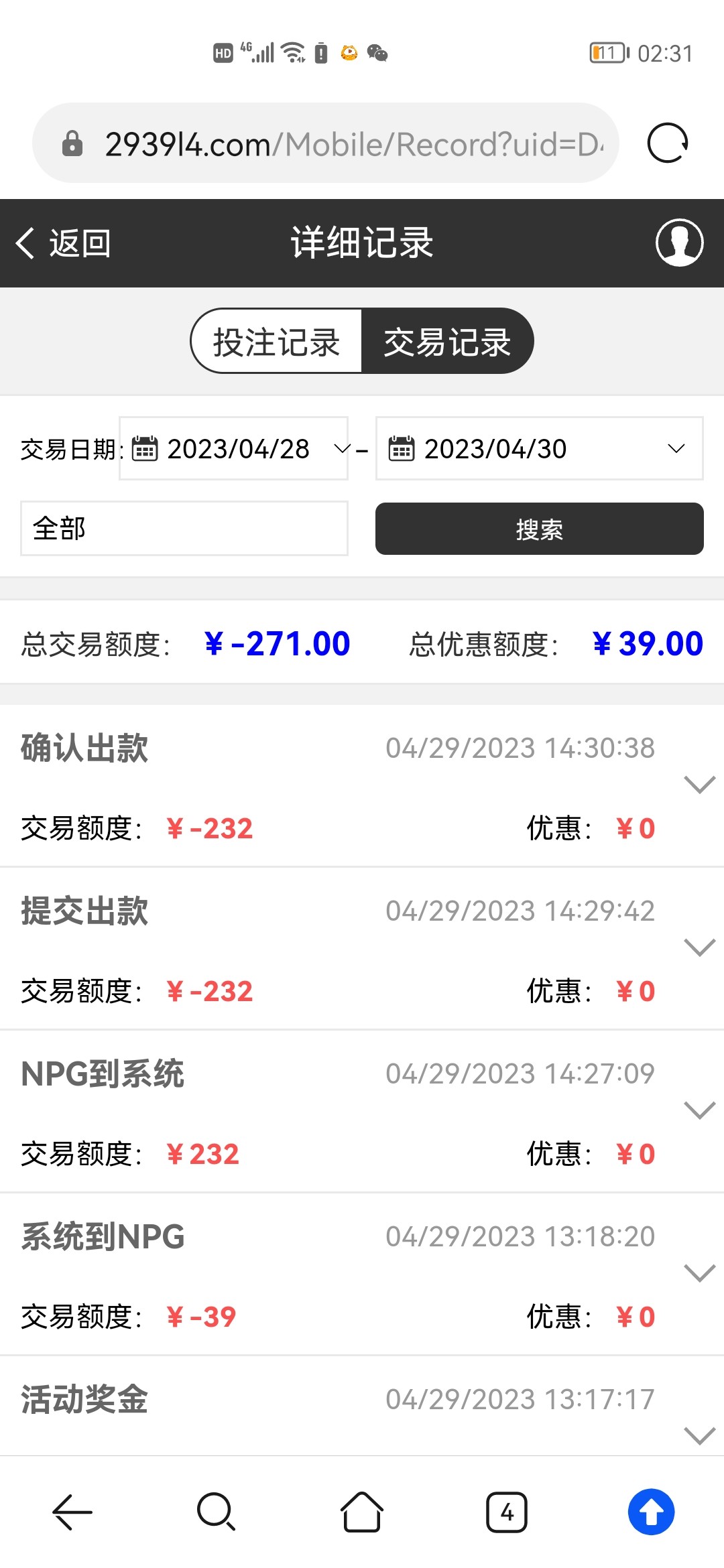This screenshot has height=1568, width=724.
Task: Open browser search from the bottom bar
Action: (x=216, y=1512)
